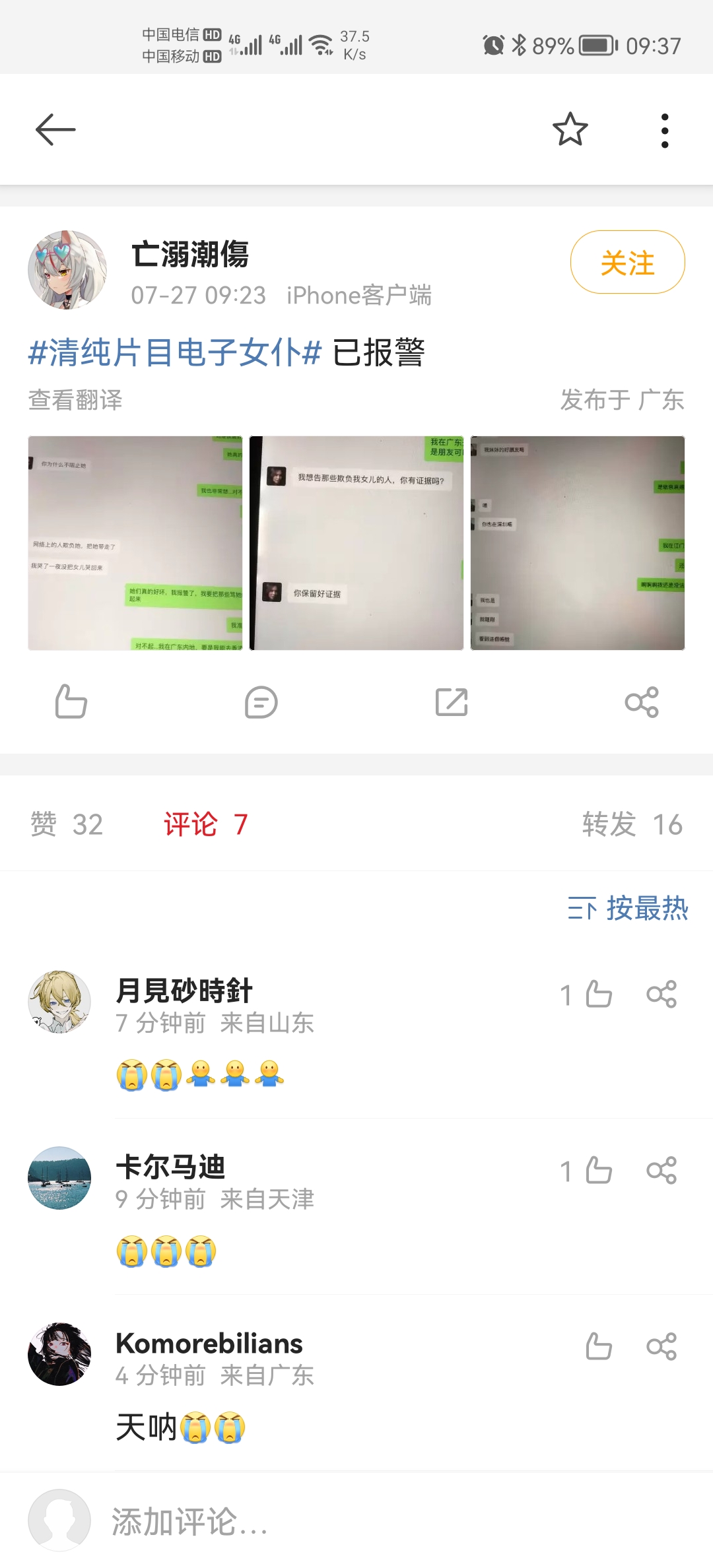Open the three-dot overflow menu
The height and width of the screenshot is (1568, 713).
[x=664, y=131]
